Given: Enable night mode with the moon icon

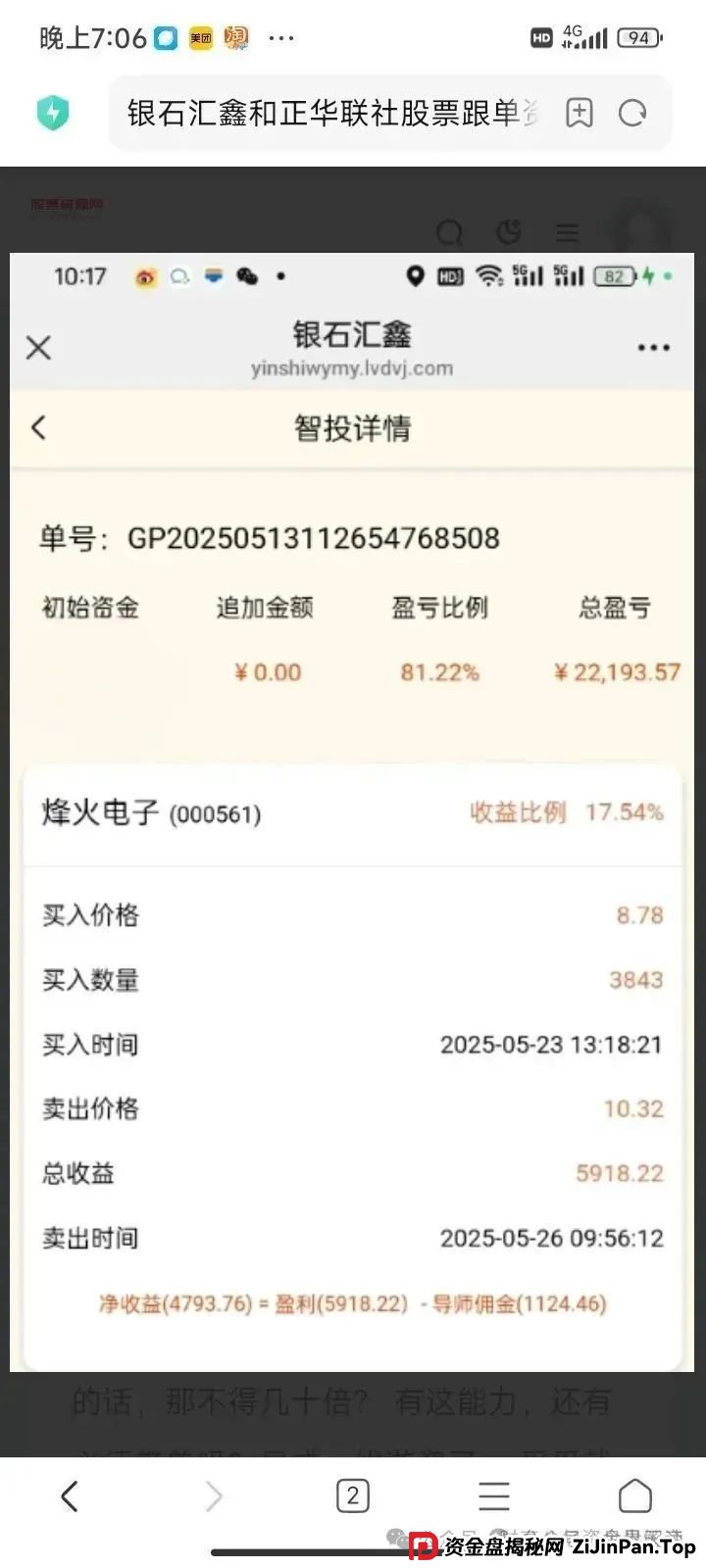Looking at the screenshot, I should (508, 229).
